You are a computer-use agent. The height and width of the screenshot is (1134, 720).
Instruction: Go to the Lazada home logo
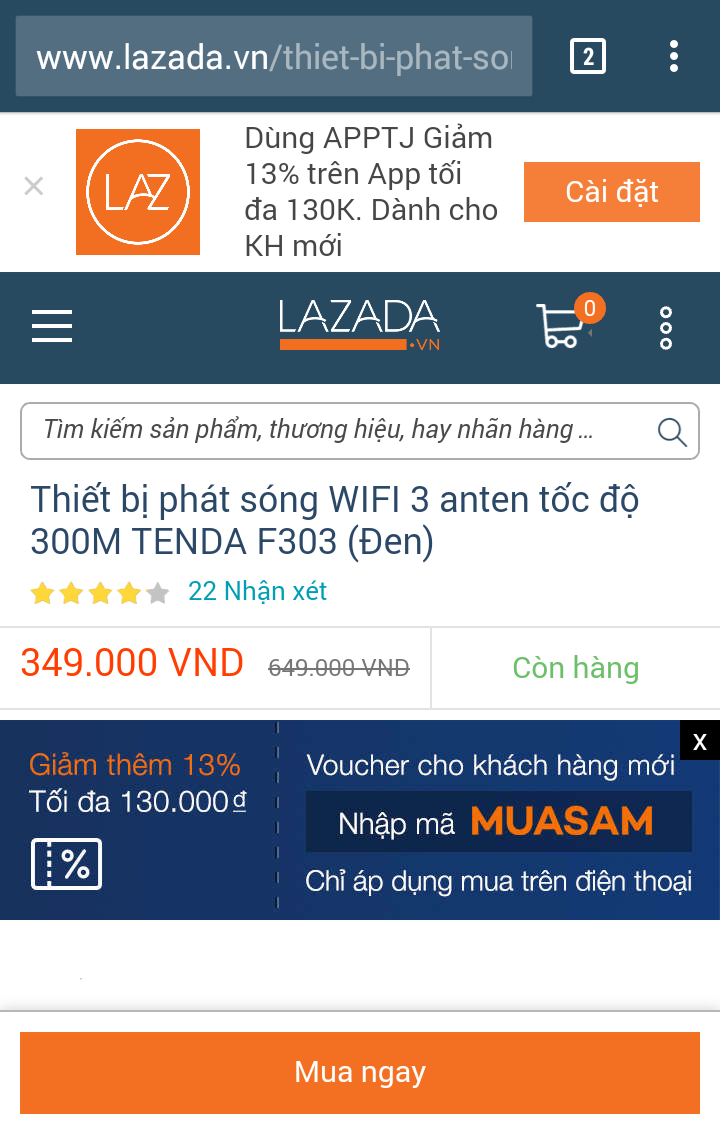(360, 325)
